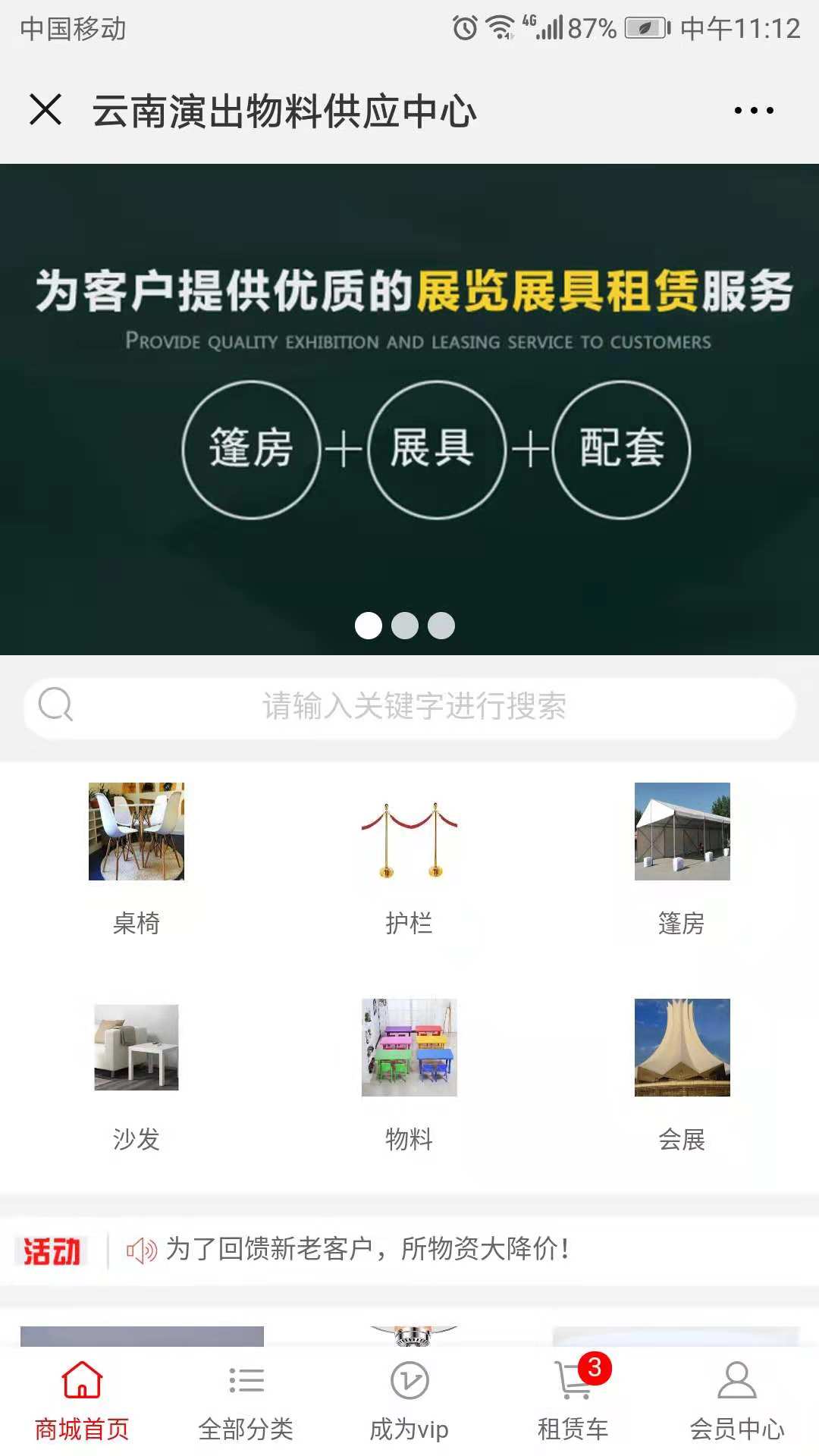Switch to the 全部分类 tab
Screen dimensions: 819x1456
(246, 1401)
